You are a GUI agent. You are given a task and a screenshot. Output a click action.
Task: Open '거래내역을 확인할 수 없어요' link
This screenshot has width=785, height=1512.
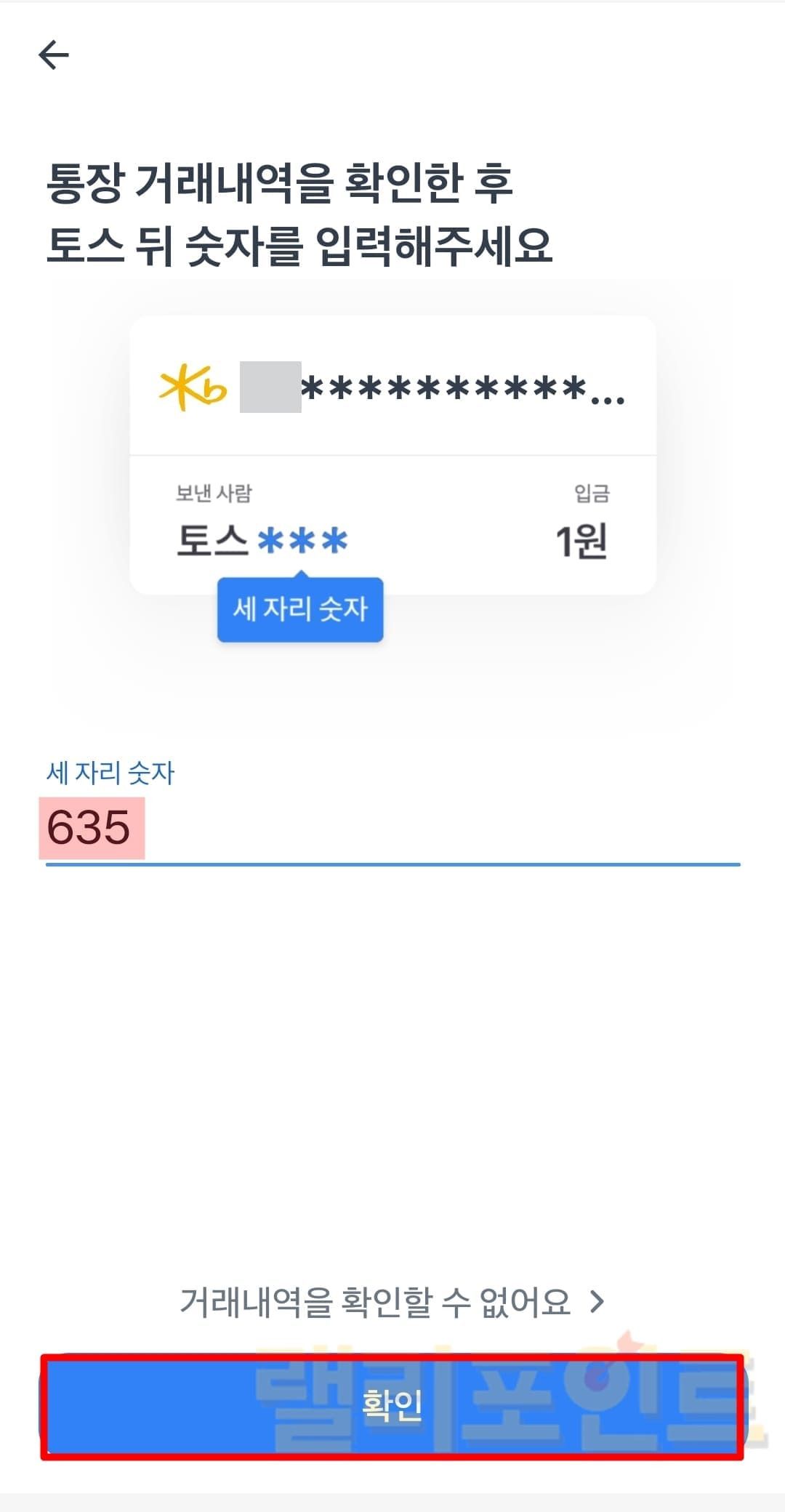click(392, 1301)
